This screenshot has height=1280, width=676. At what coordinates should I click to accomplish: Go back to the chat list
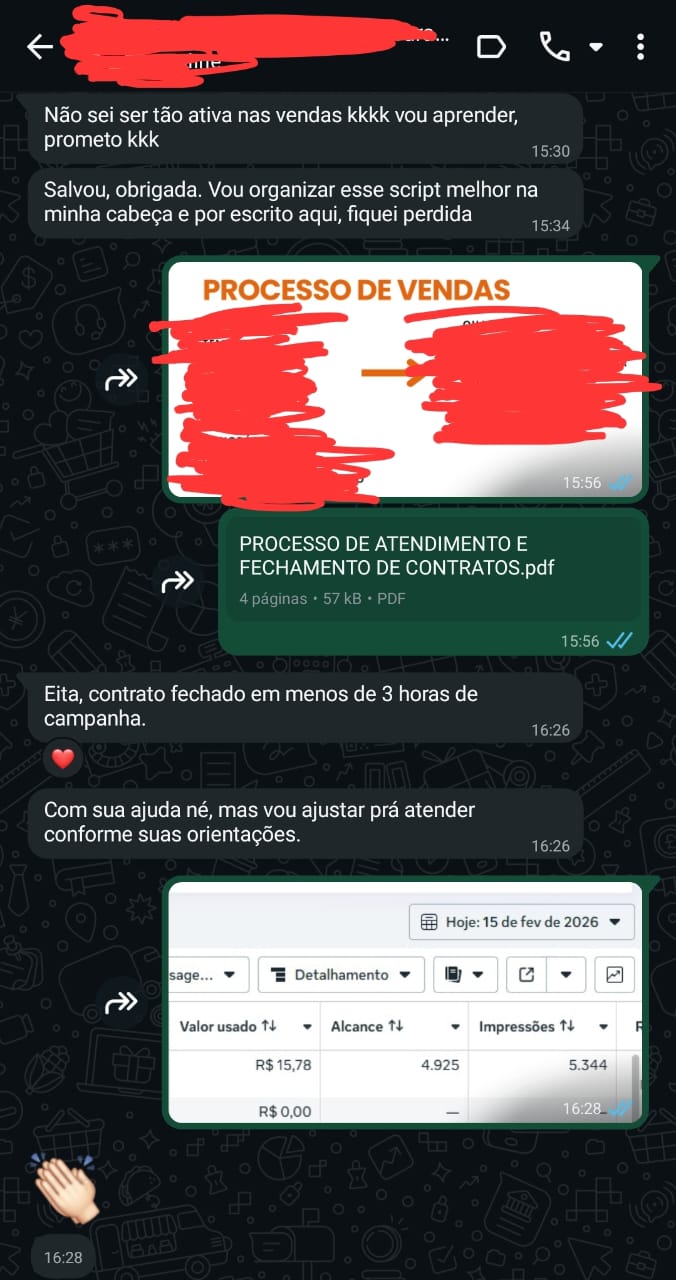(39, 47)
